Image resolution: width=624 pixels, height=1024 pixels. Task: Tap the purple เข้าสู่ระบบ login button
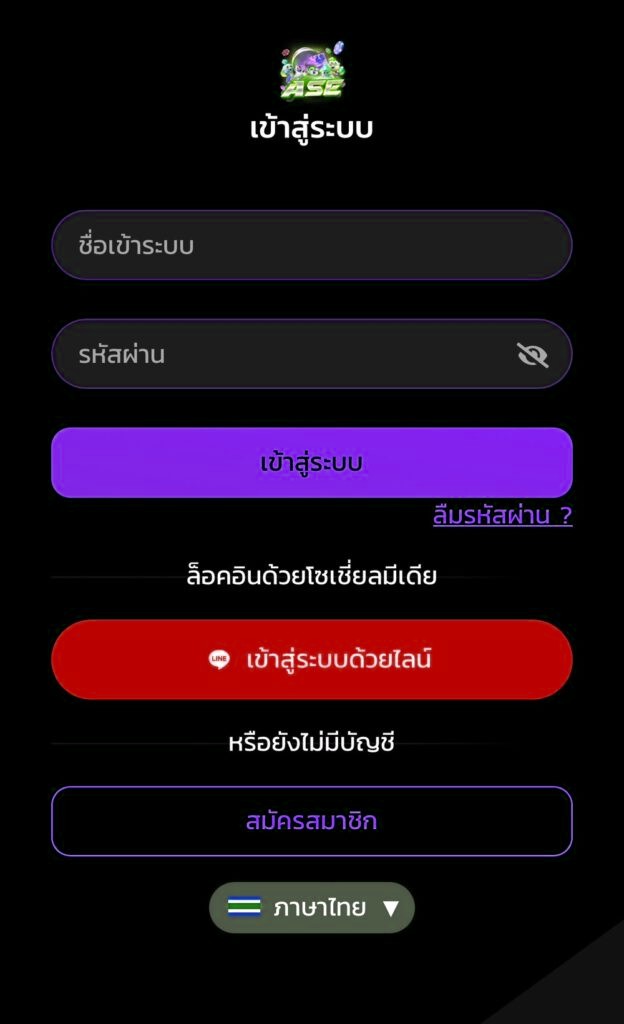311,463
